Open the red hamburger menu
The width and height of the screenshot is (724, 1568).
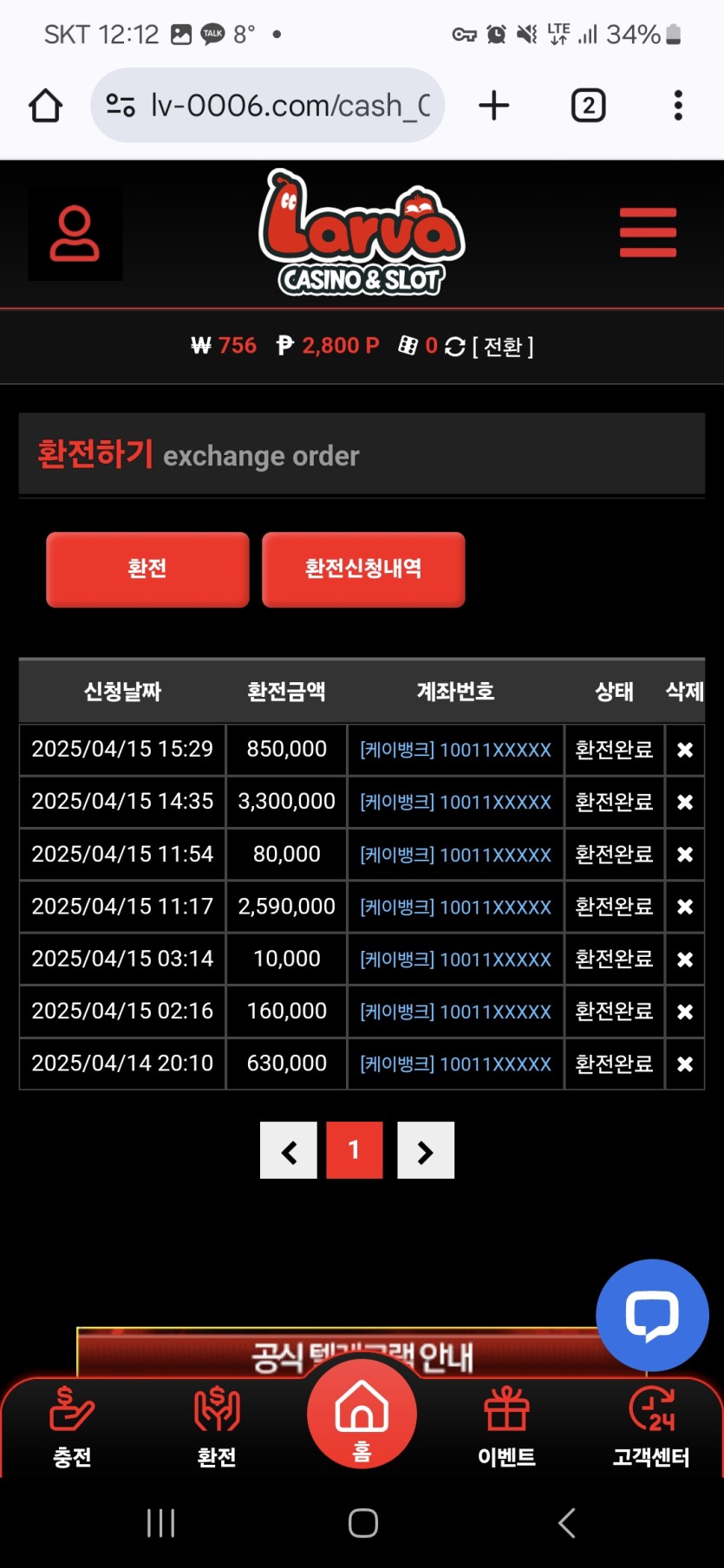click(648, 232)
